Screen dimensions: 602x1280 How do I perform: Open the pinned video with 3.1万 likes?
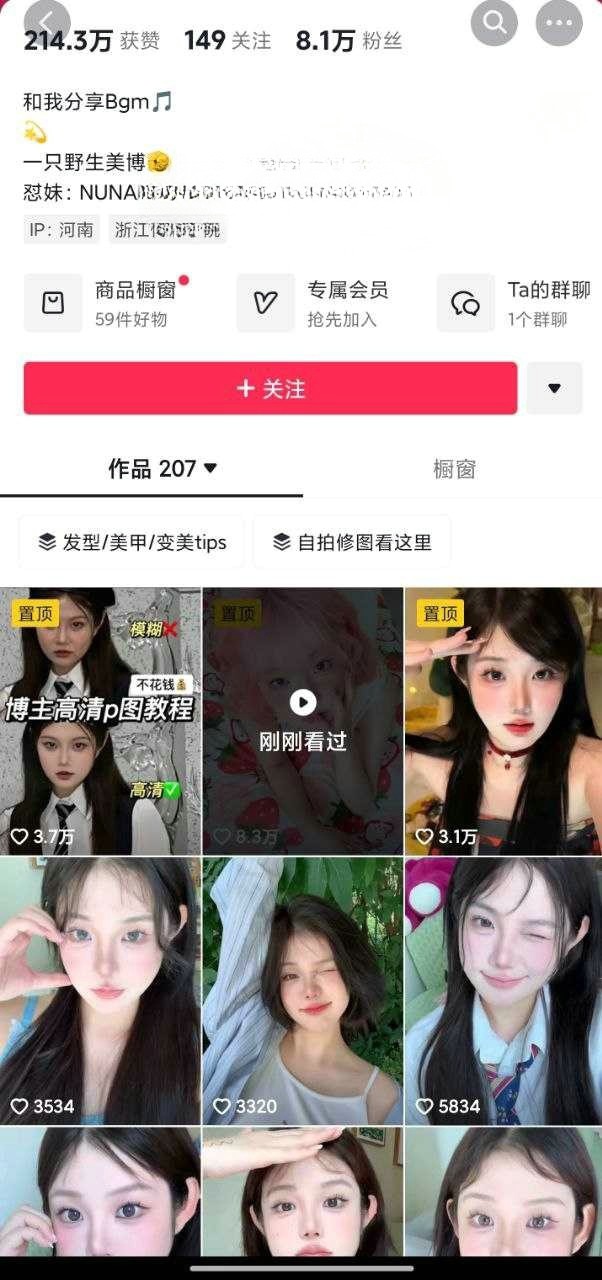coord(503,720)
